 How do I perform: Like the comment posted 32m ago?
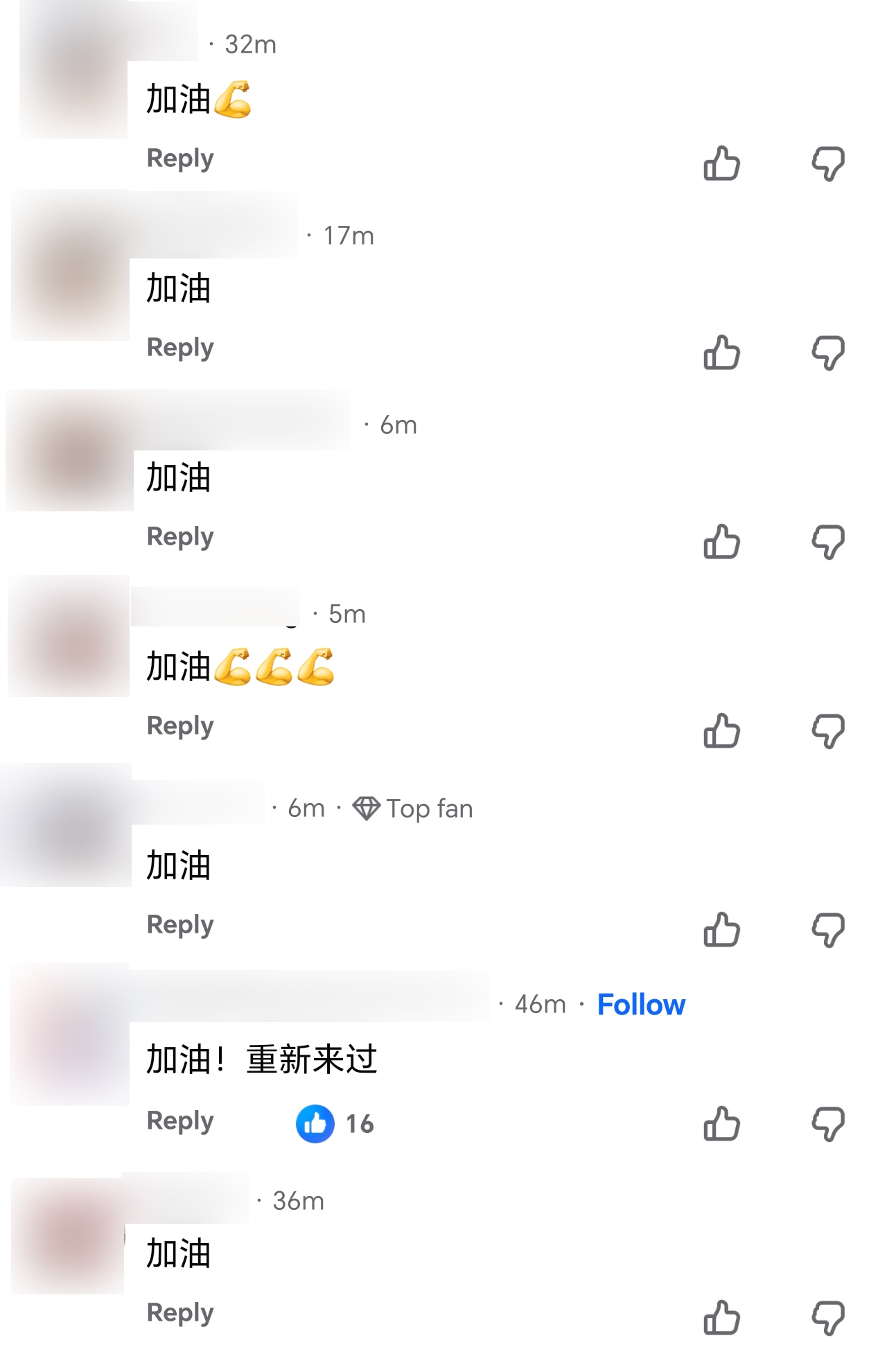pos(721,164)
